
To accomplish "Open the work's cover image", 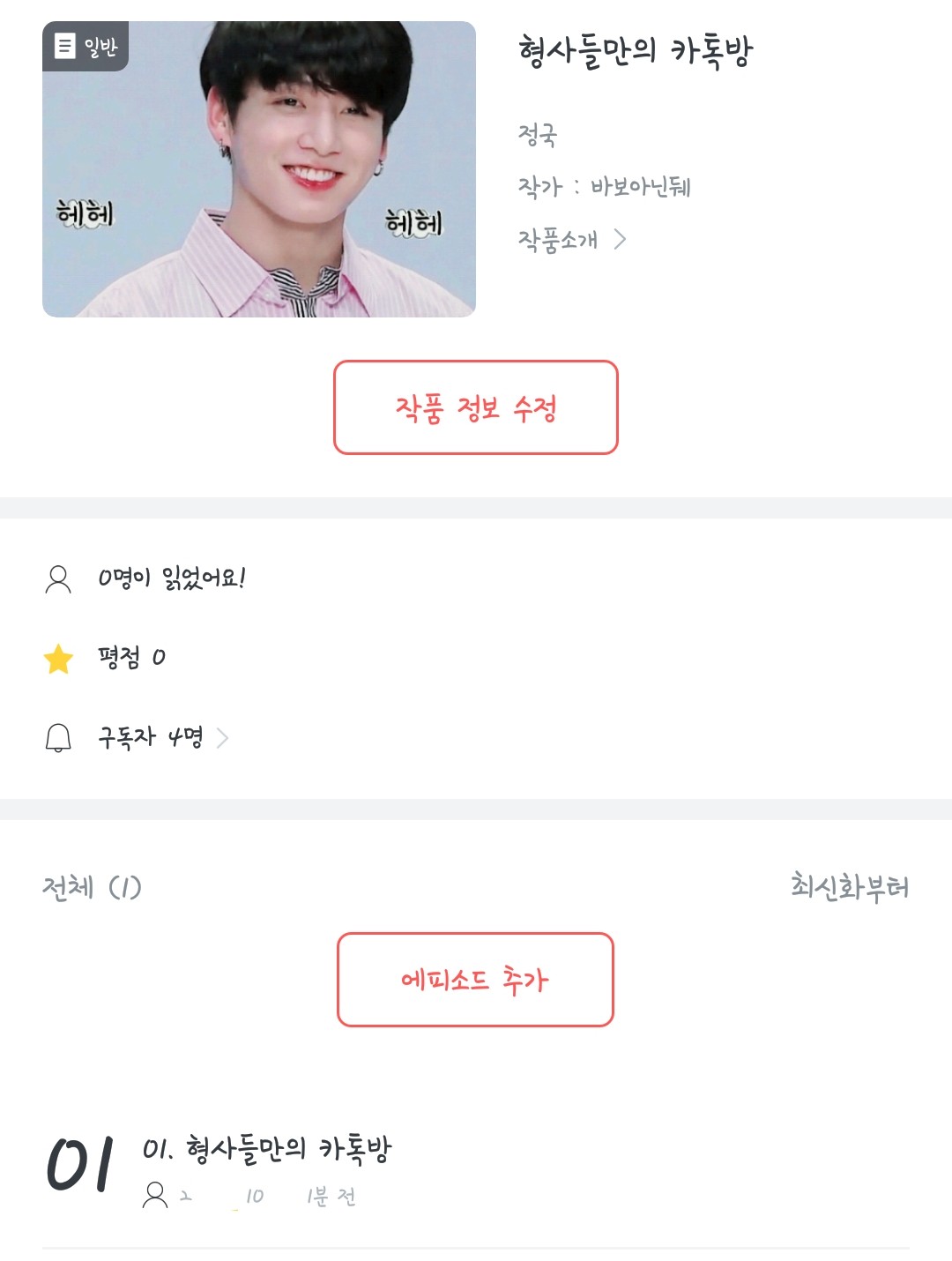I will (259, 169).
